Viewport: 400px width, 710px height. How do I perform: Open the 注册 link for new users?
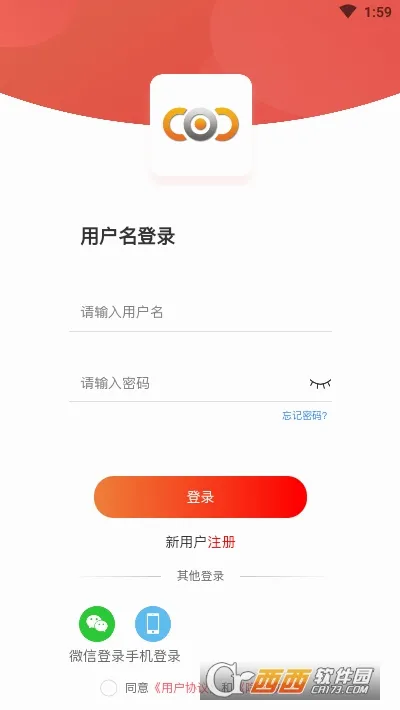222,542
